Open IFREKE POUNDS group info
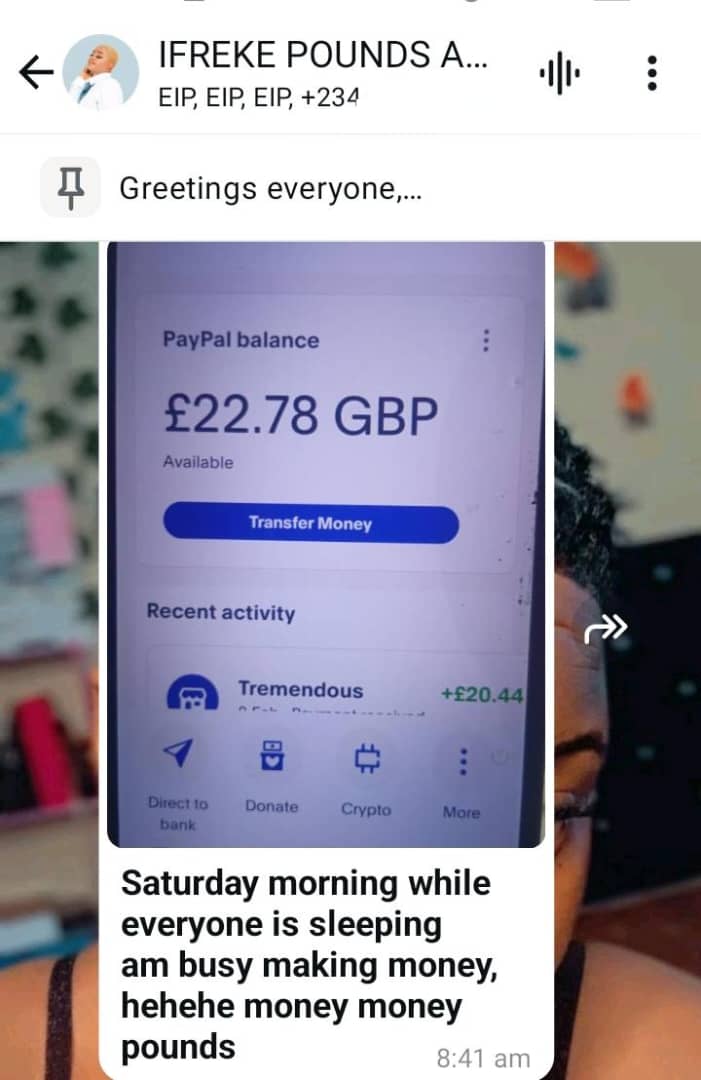 (322, 72)
